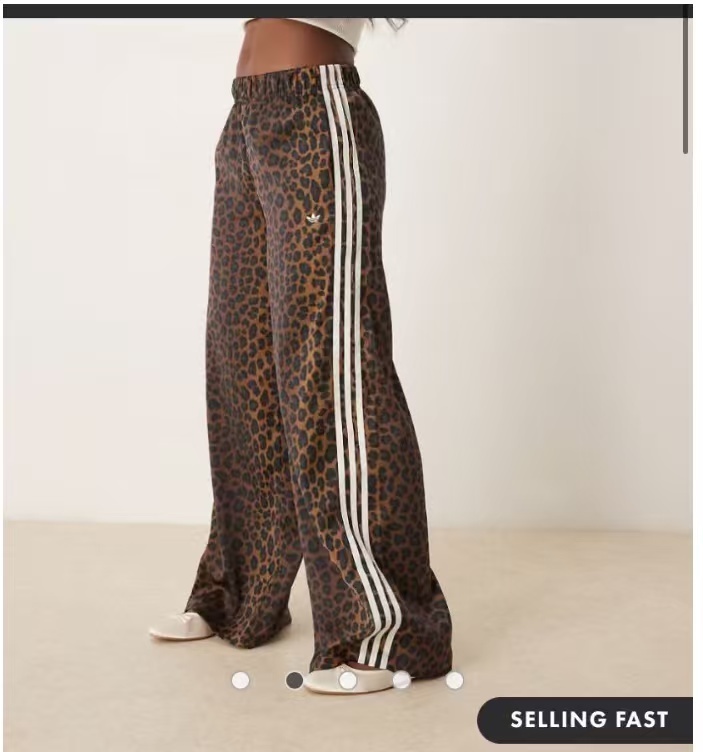Show the fourth photo via its indicator dot
The image size is (703, 752).
click(401, 680)
